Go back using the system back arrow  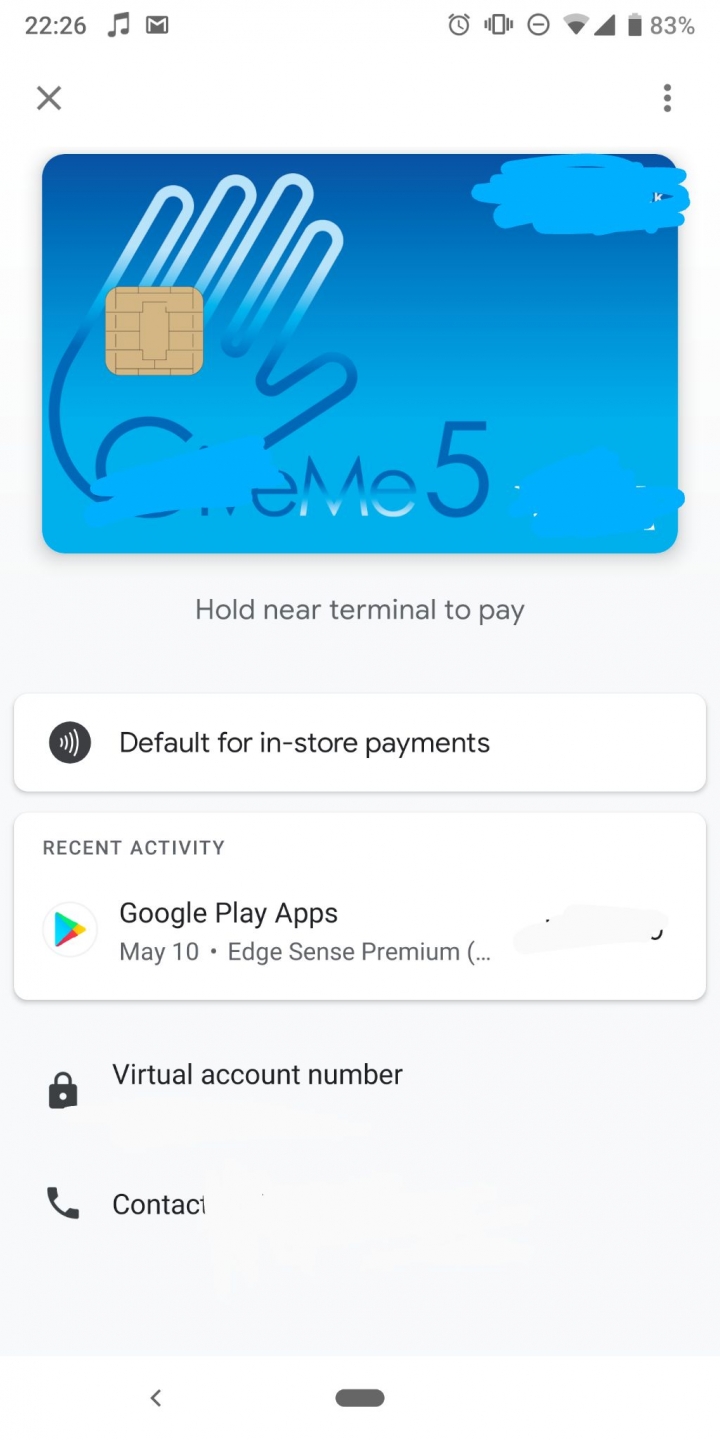pyautogui.click(x=156, y=1398)
